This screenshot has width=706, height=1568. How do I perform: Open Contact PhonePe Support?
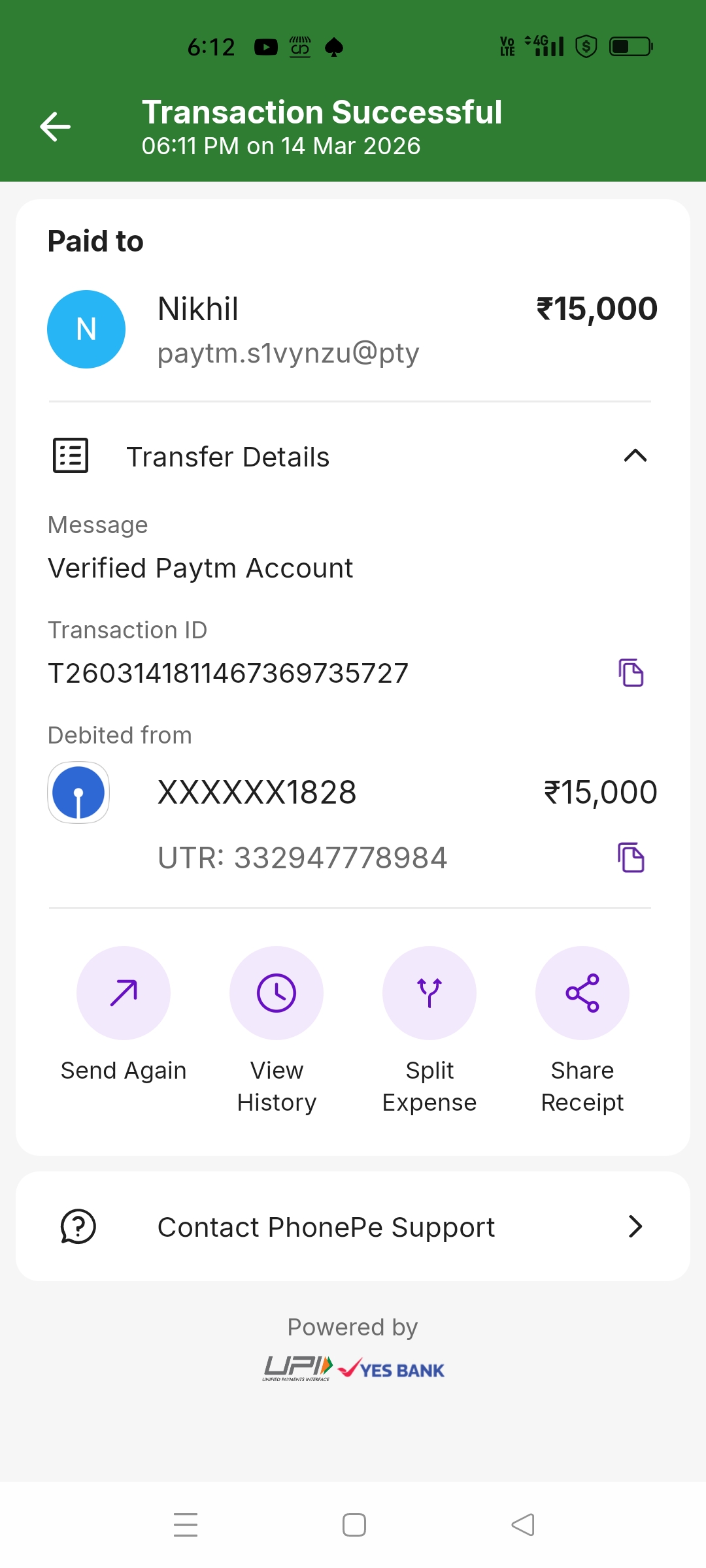[x=353, y=1227]
